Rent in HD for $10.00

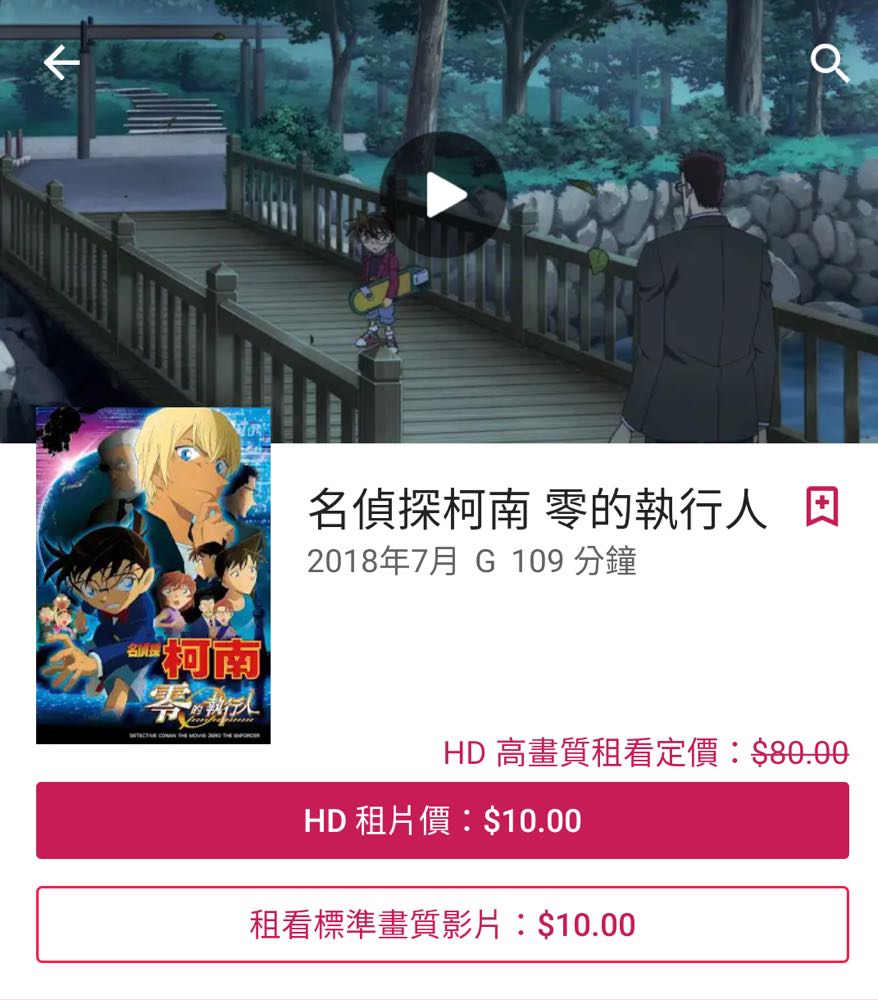(442, 821)
